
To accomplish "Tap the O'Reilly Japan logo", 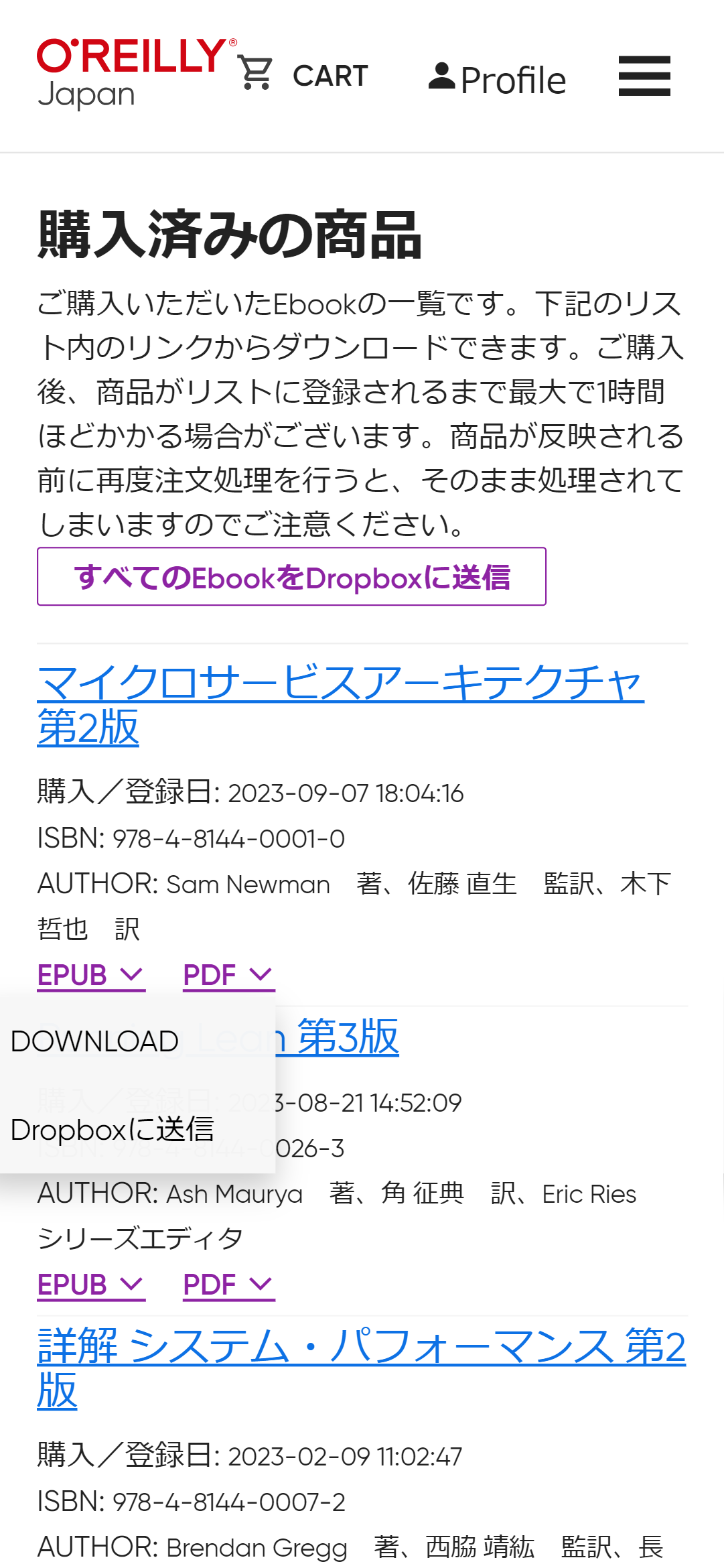I will click(x=136, y=73).
